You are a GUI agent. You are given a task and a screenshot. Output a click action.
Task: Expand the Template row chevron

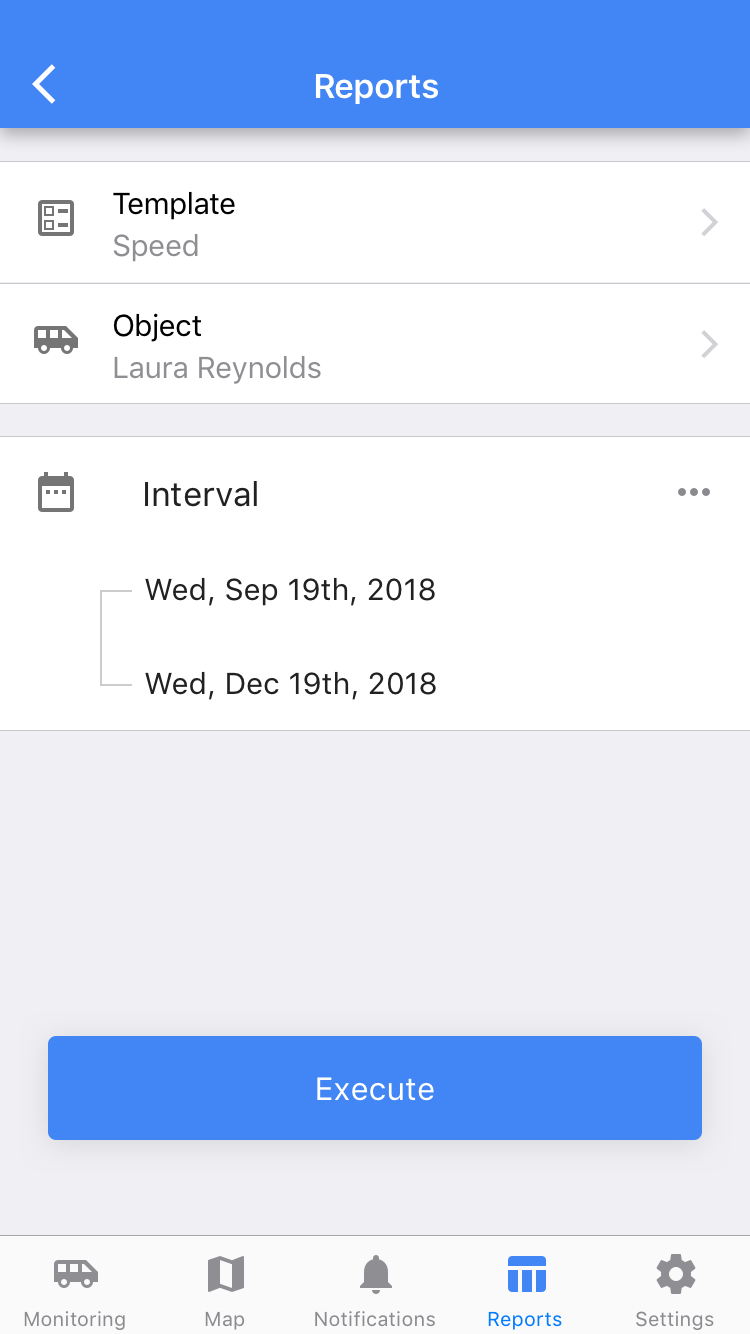click(709, 222)
